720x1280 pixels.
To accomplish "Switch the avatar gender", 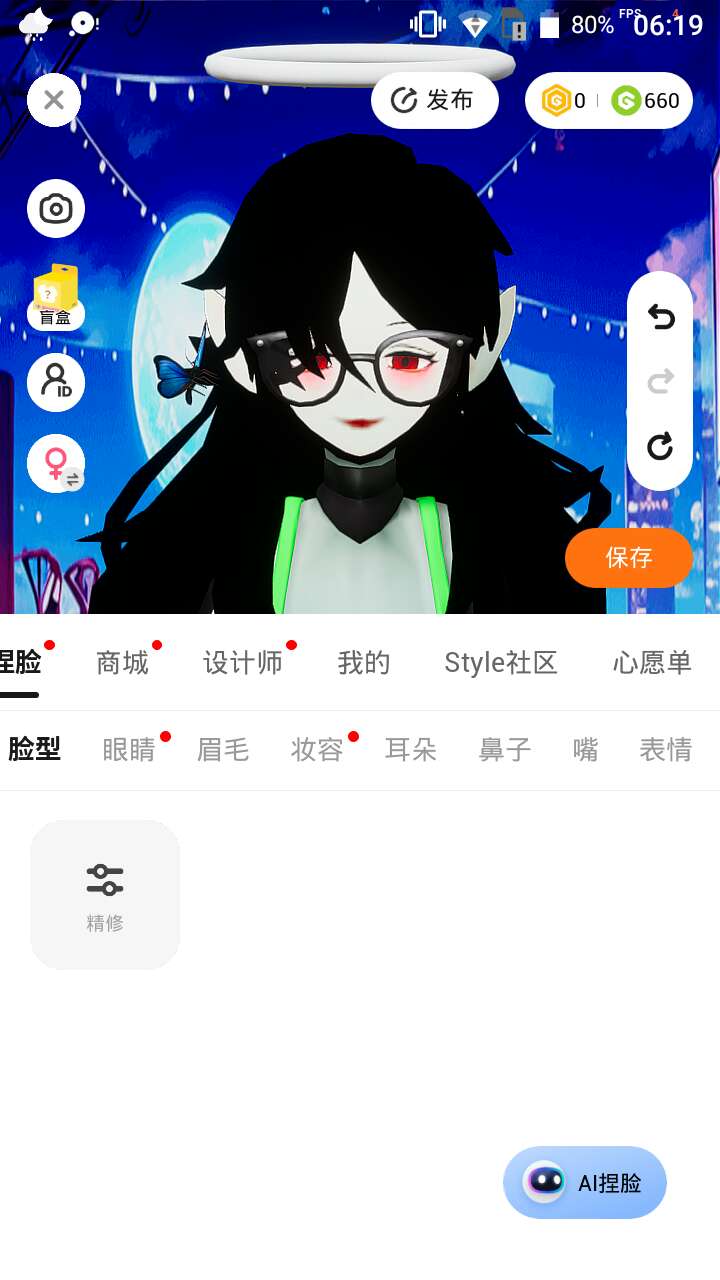I will click(56, 464).
